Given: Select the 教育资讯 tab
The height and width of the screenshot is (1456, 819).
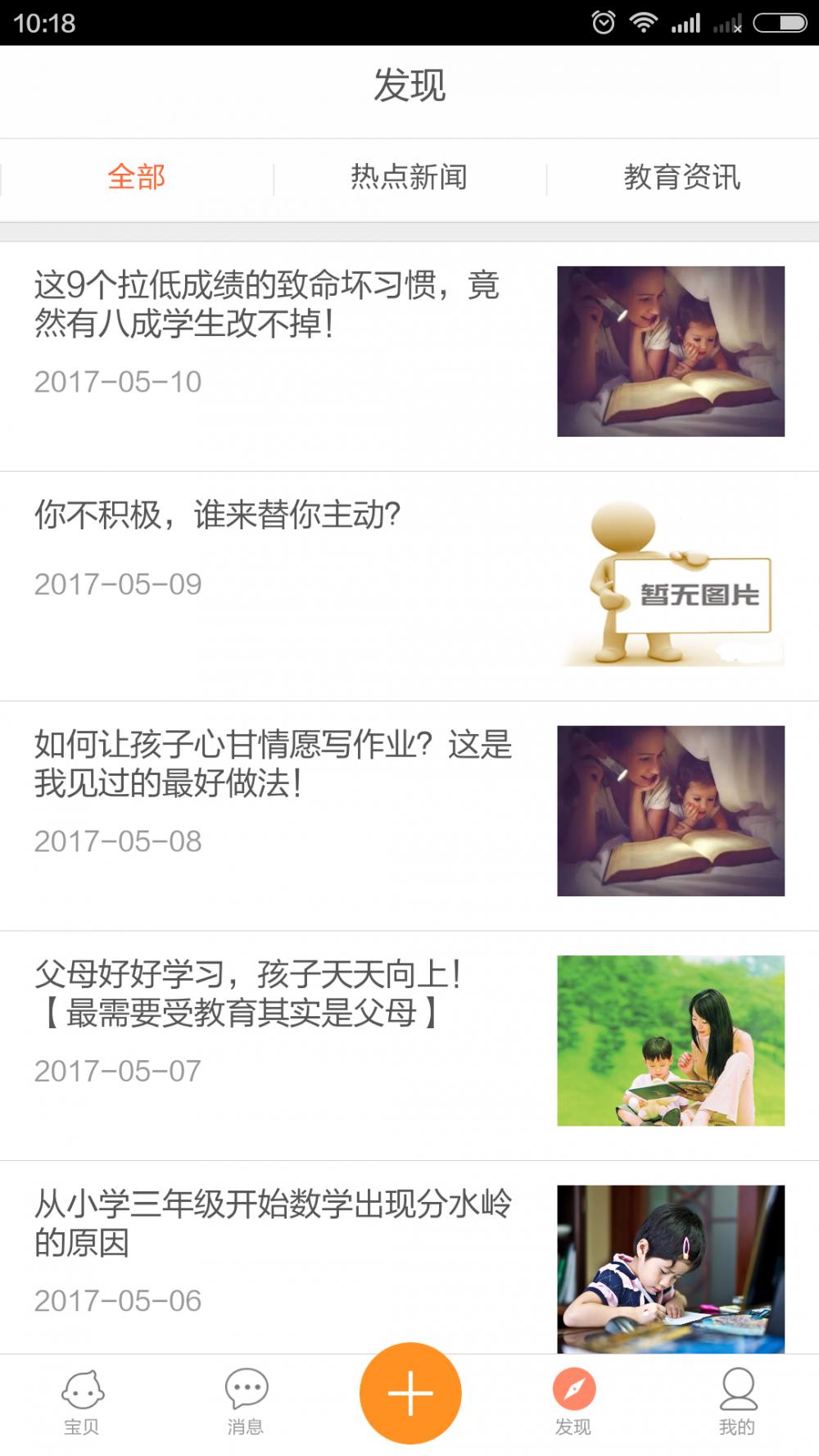Looking at the screenshot, I should coord(681,177).
